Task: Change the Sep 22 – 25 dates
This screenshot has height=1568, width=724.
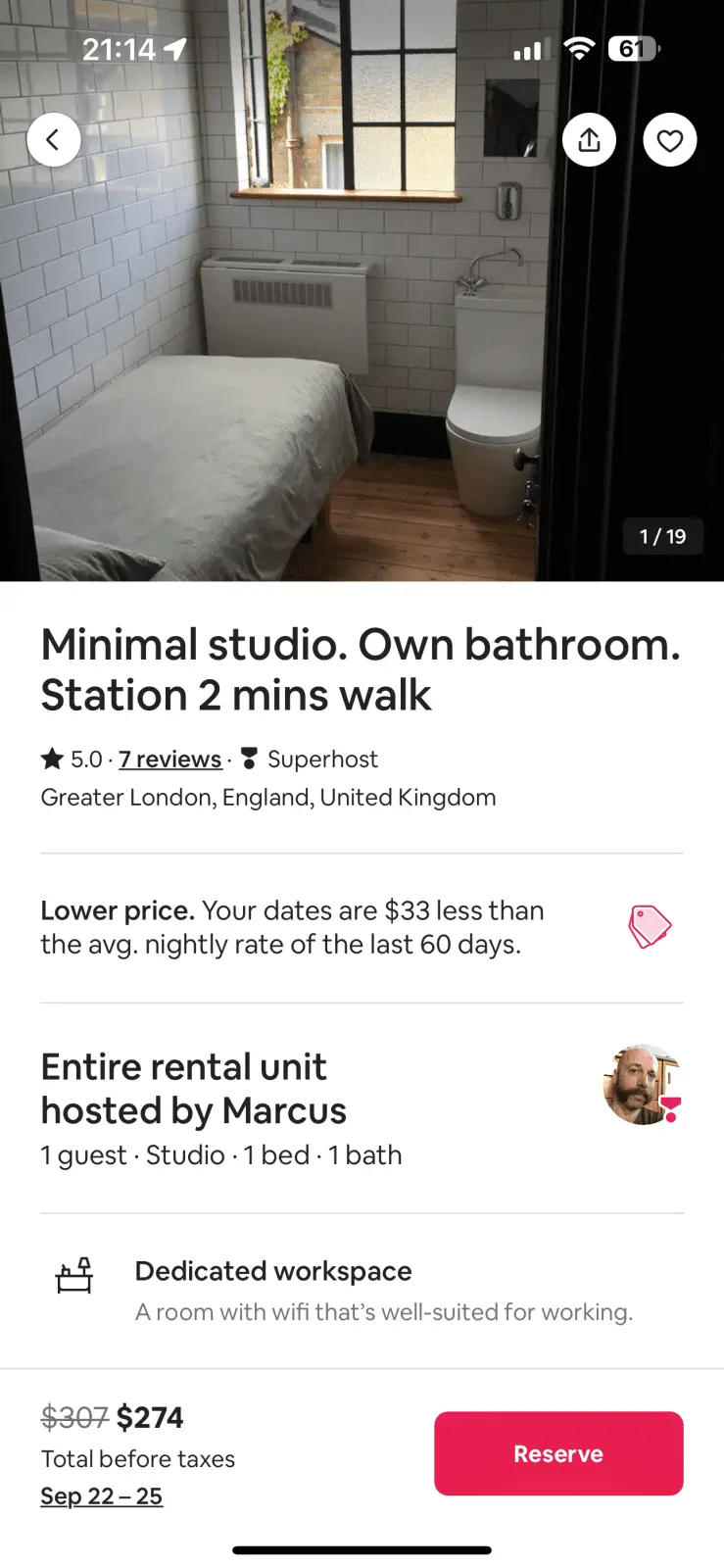Action: tap(101, 1496)
